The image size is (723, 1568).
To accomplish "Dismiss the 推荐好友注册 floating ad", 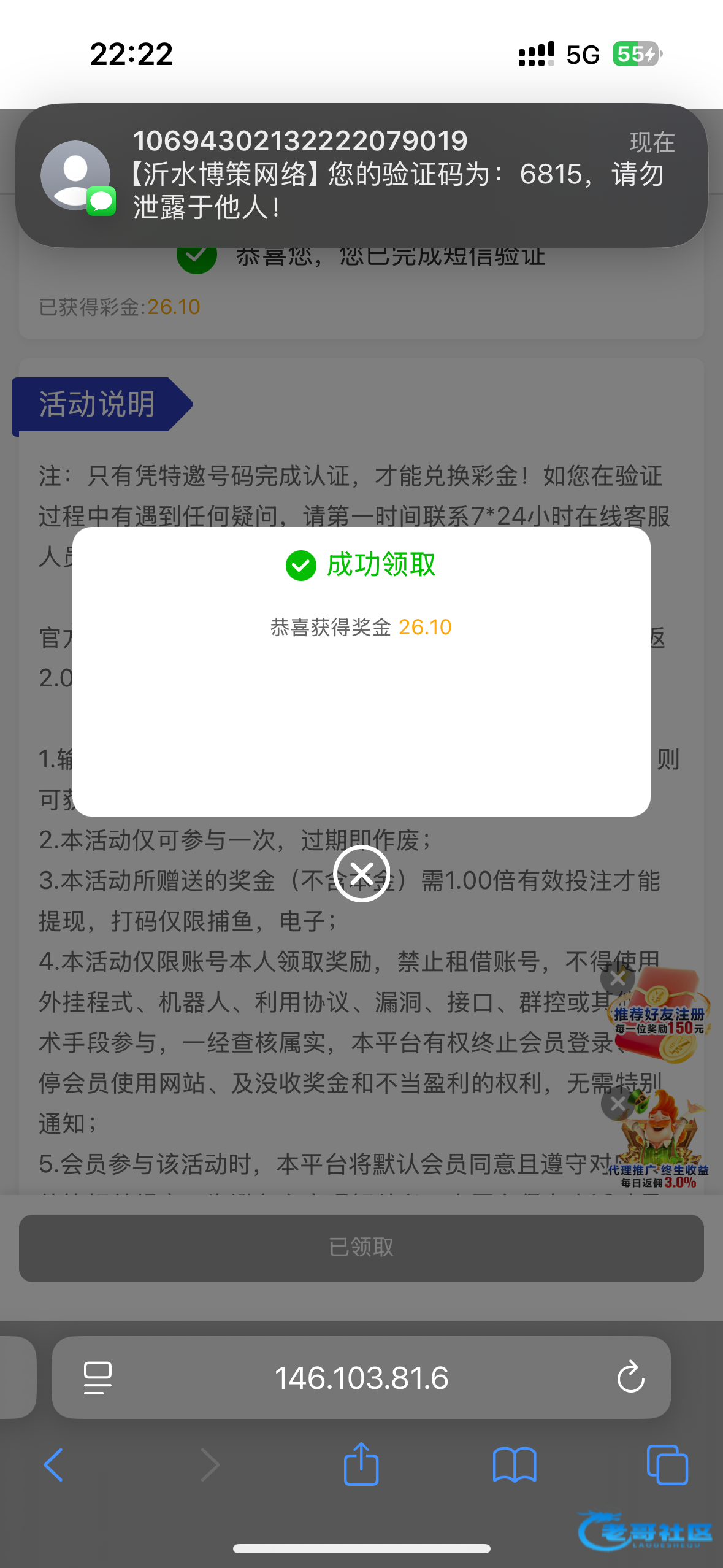I will click(x=618, y=978).
